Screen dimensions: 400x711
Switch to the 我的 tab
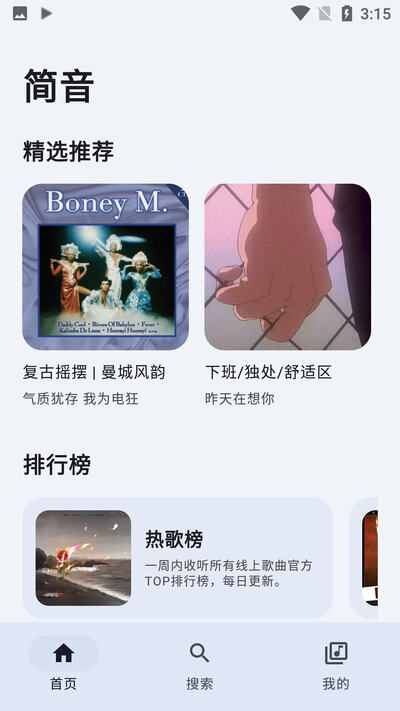click(336, 666)
